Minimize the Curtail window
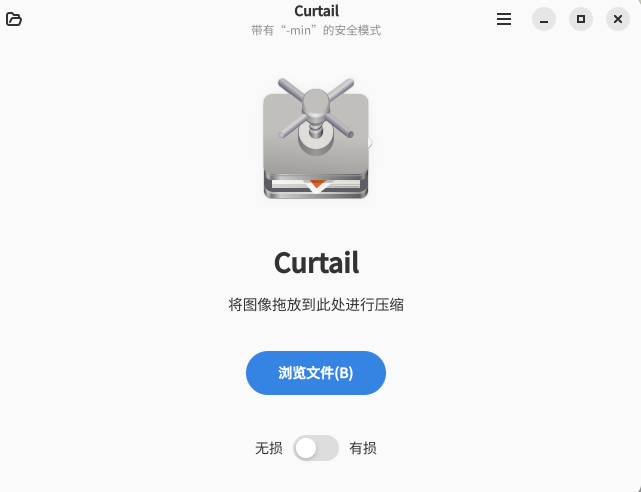This screenshot has height=492, width=641. tap(544, 19)
